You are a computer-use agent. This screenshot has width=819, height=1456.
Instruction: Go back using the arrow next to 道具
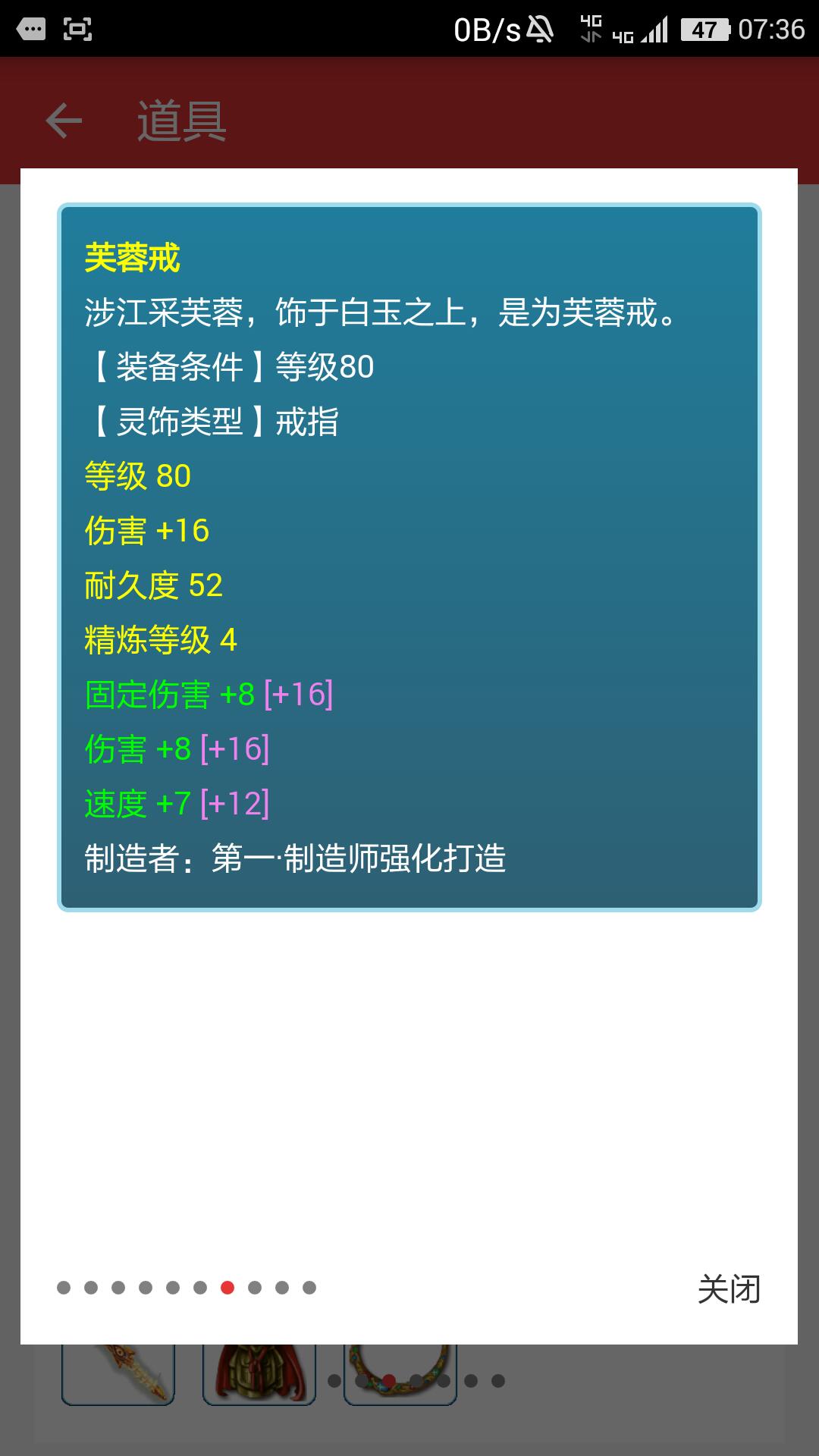64,121
